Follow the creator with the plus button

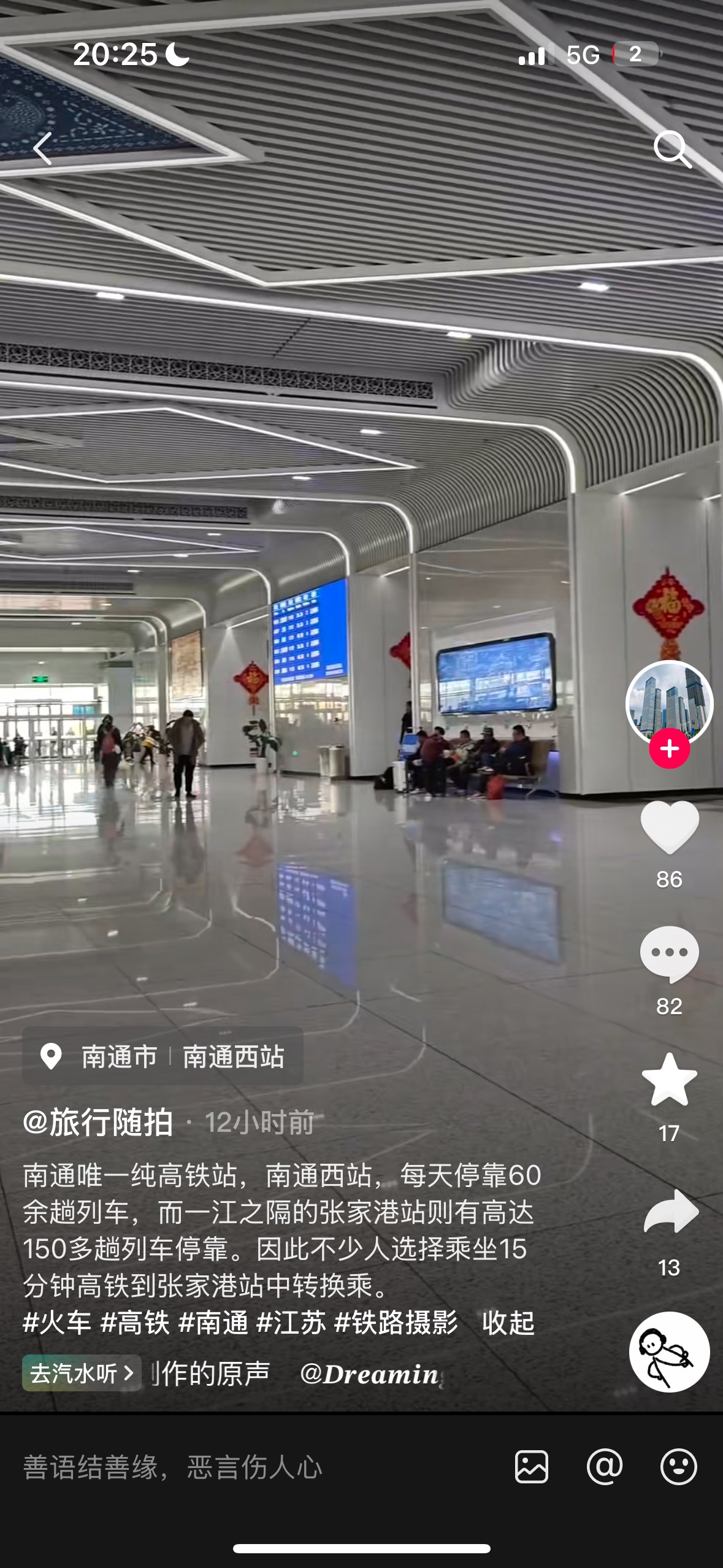(670, 749)
